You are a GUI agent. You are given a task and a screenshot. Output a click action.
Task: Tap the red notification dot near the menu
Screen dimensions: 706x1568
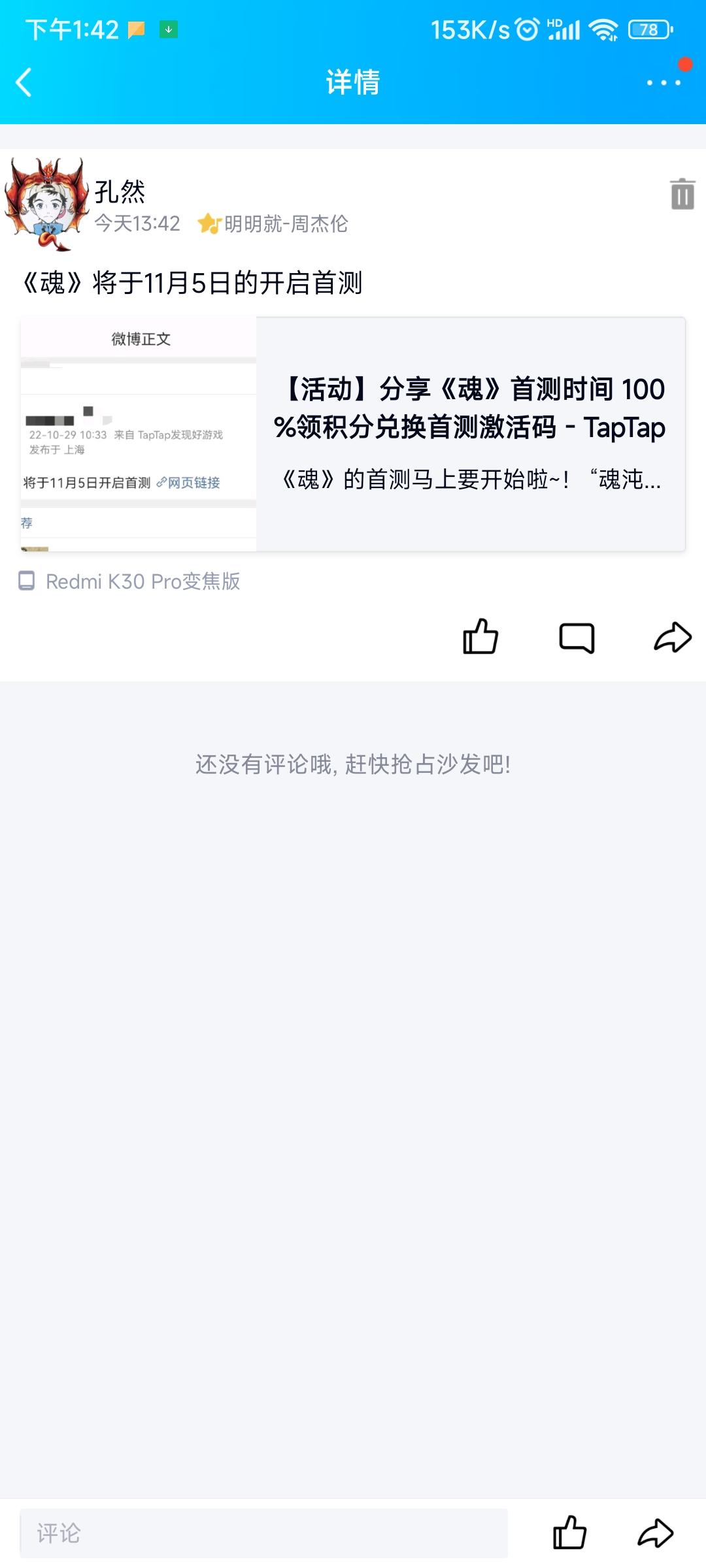click(x=684, y=64)
